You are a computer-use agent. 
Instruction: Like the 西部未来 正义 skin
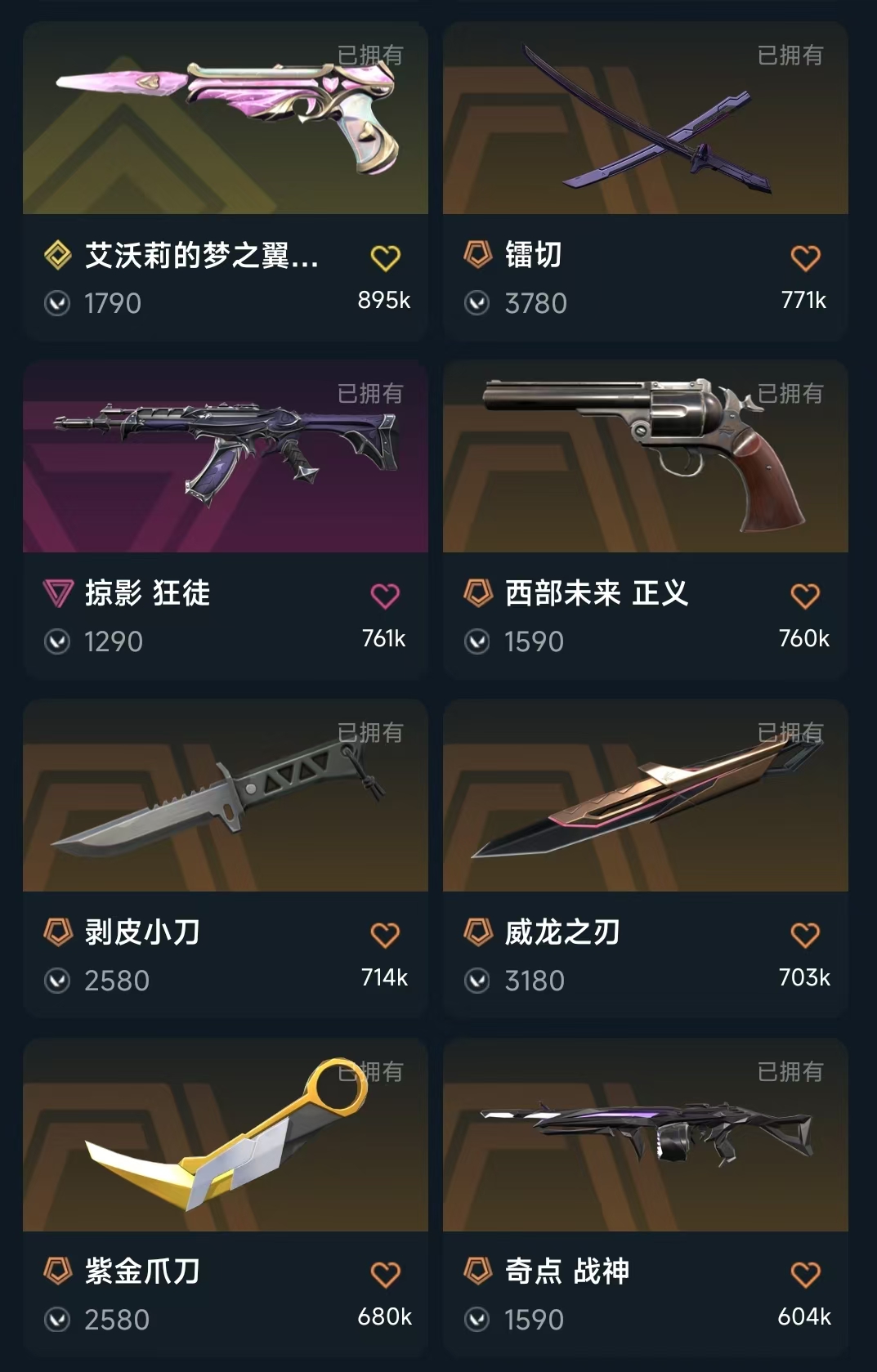805,597
